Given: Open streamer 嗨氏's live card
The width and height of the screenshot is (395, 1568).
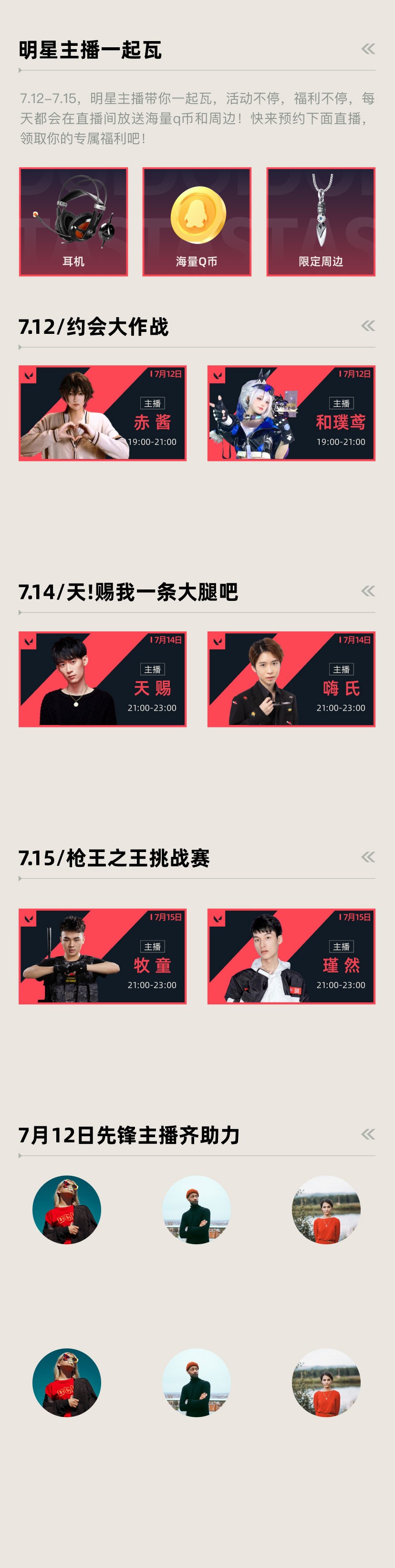Looking at the screenshot, I should 291,679.
